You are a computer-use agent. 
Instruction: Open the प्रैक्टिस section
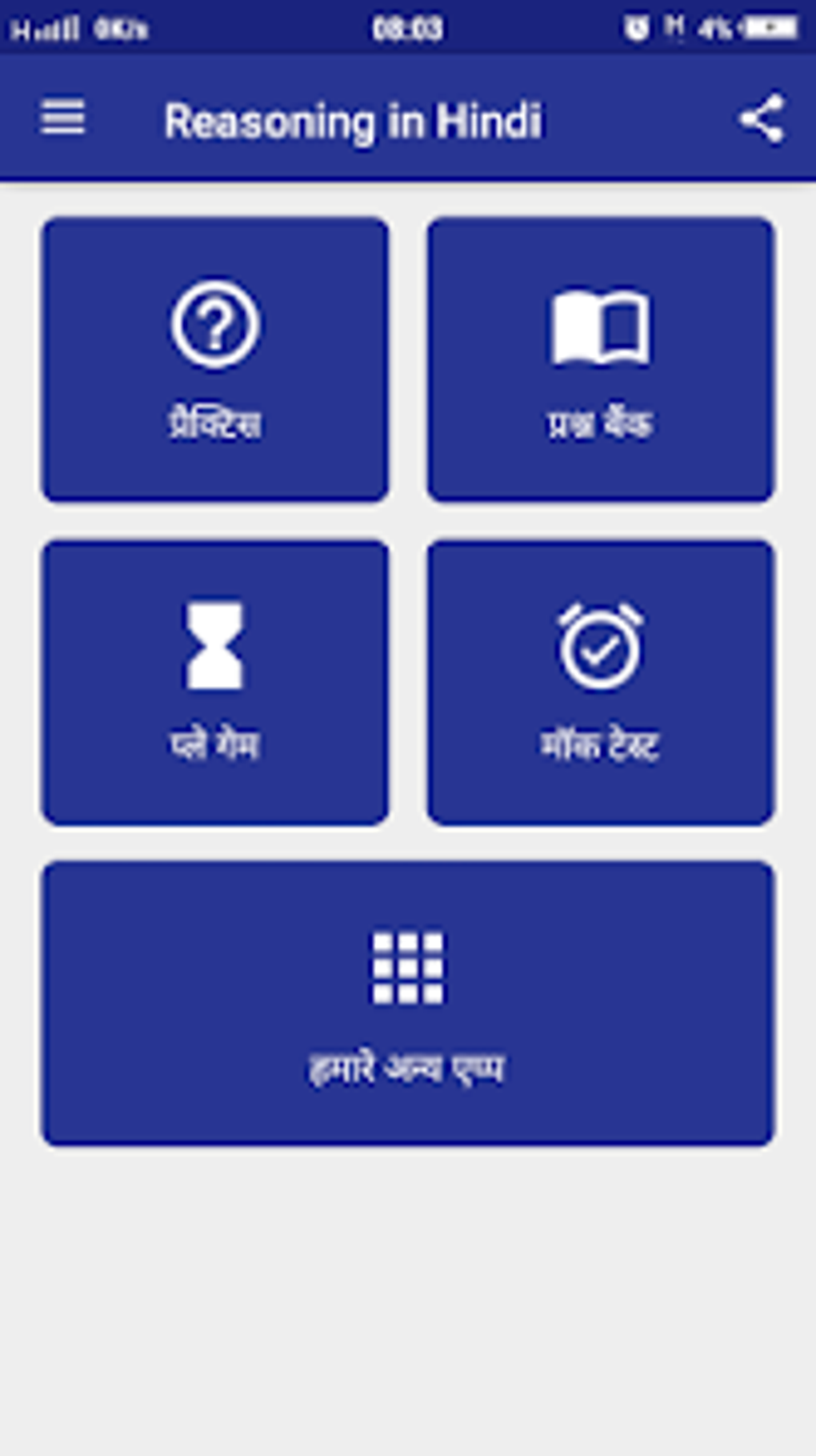click(215, 356)
